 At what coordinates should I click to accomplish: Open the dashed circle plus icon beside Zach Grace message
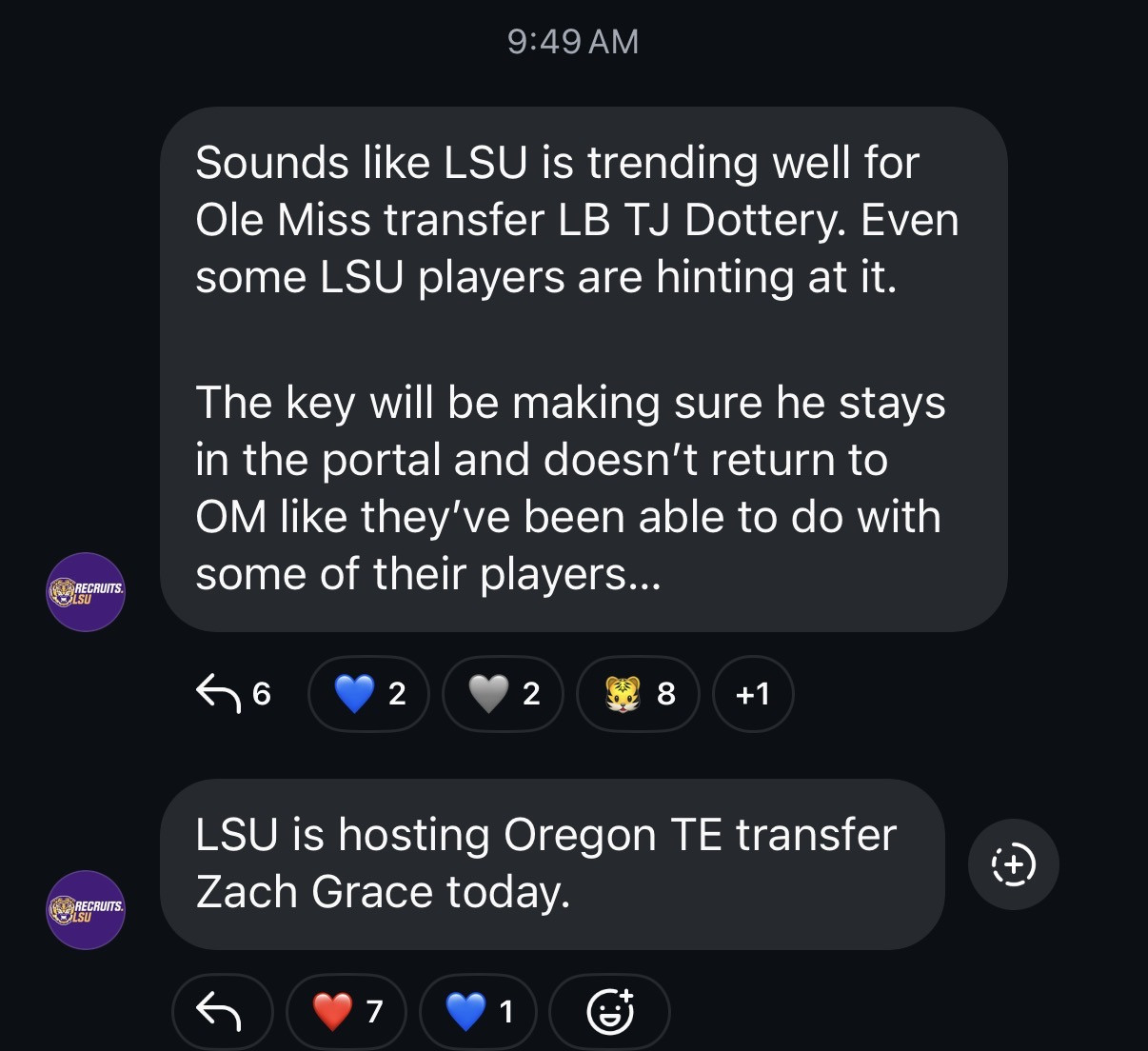pyautogui.click(x=1013, y=864)
